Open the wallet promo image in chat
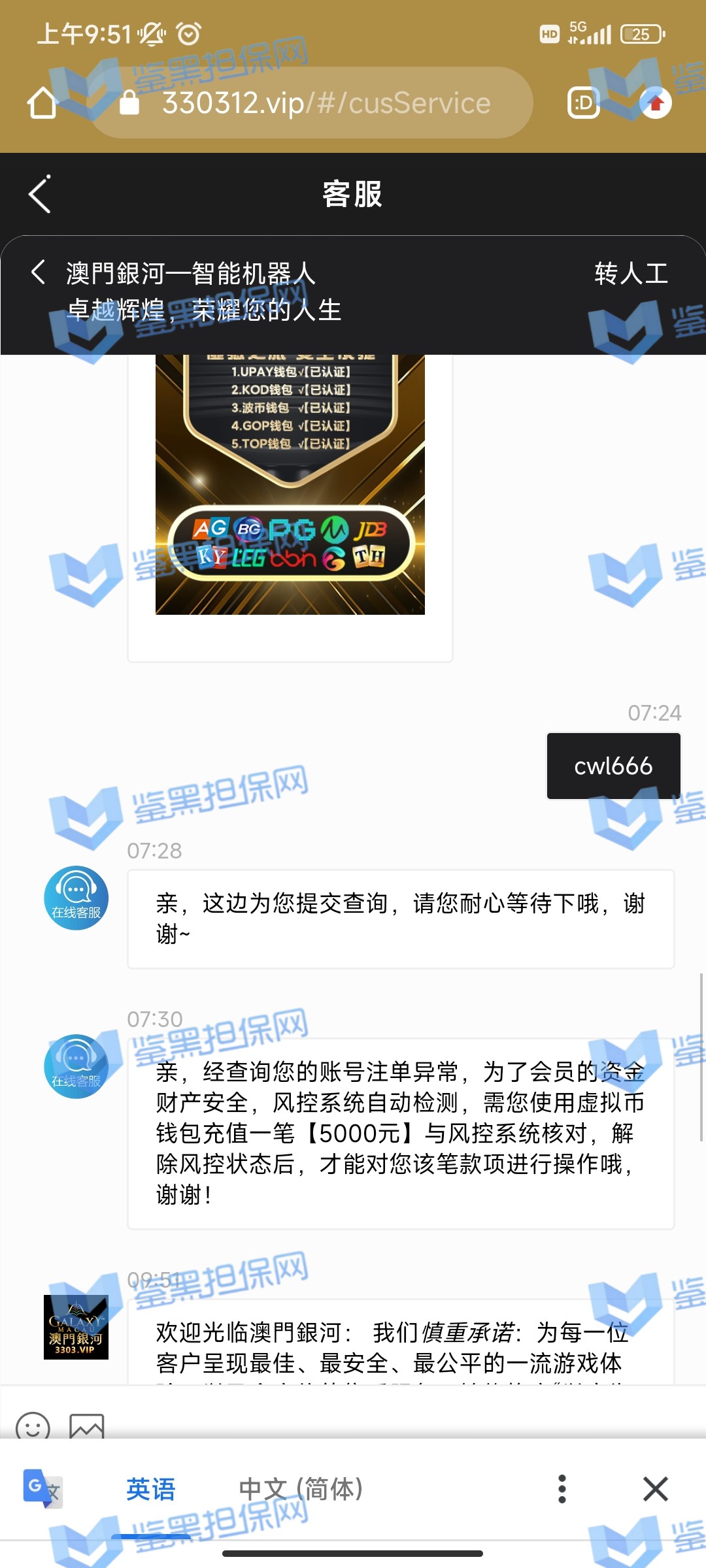 pos(290,485)
